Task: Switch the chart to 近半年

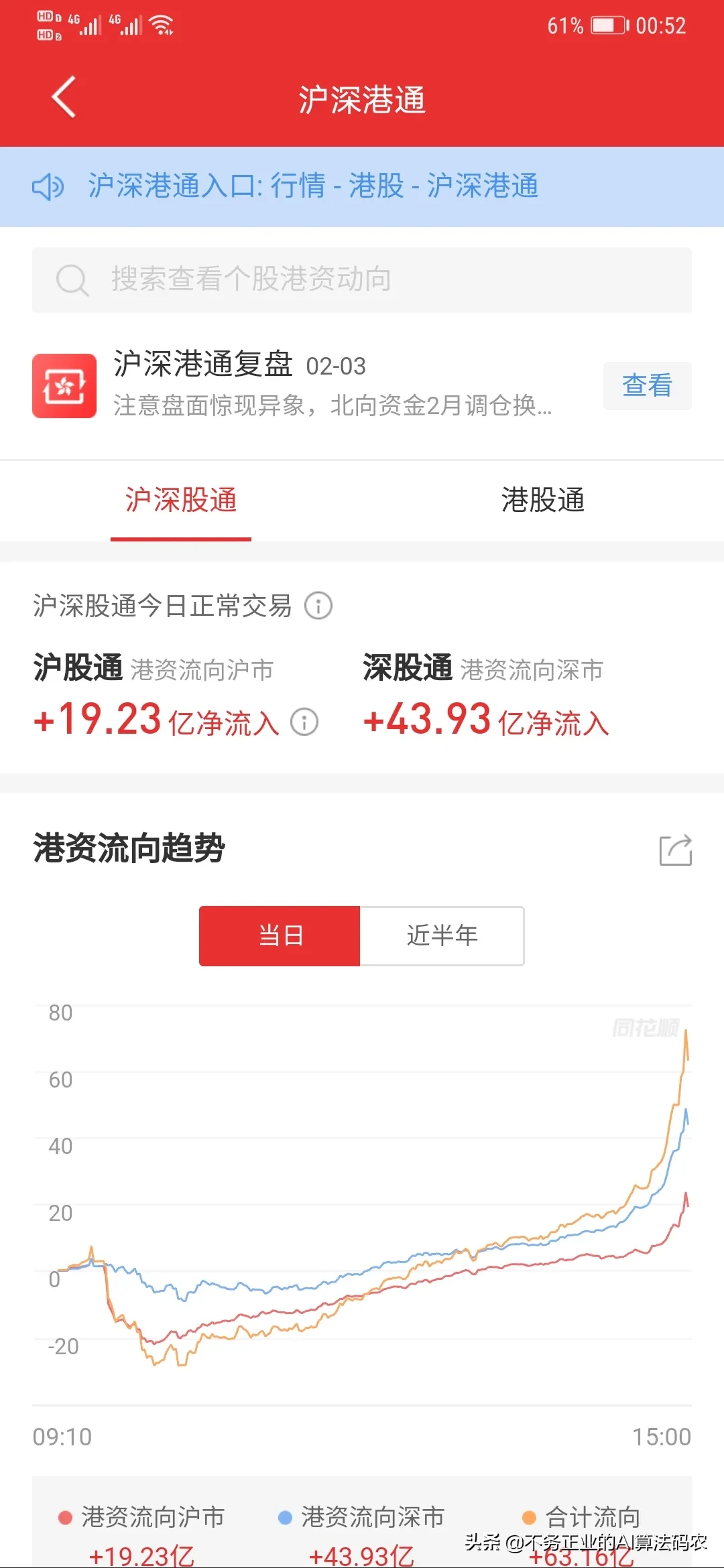Action: 442,935
